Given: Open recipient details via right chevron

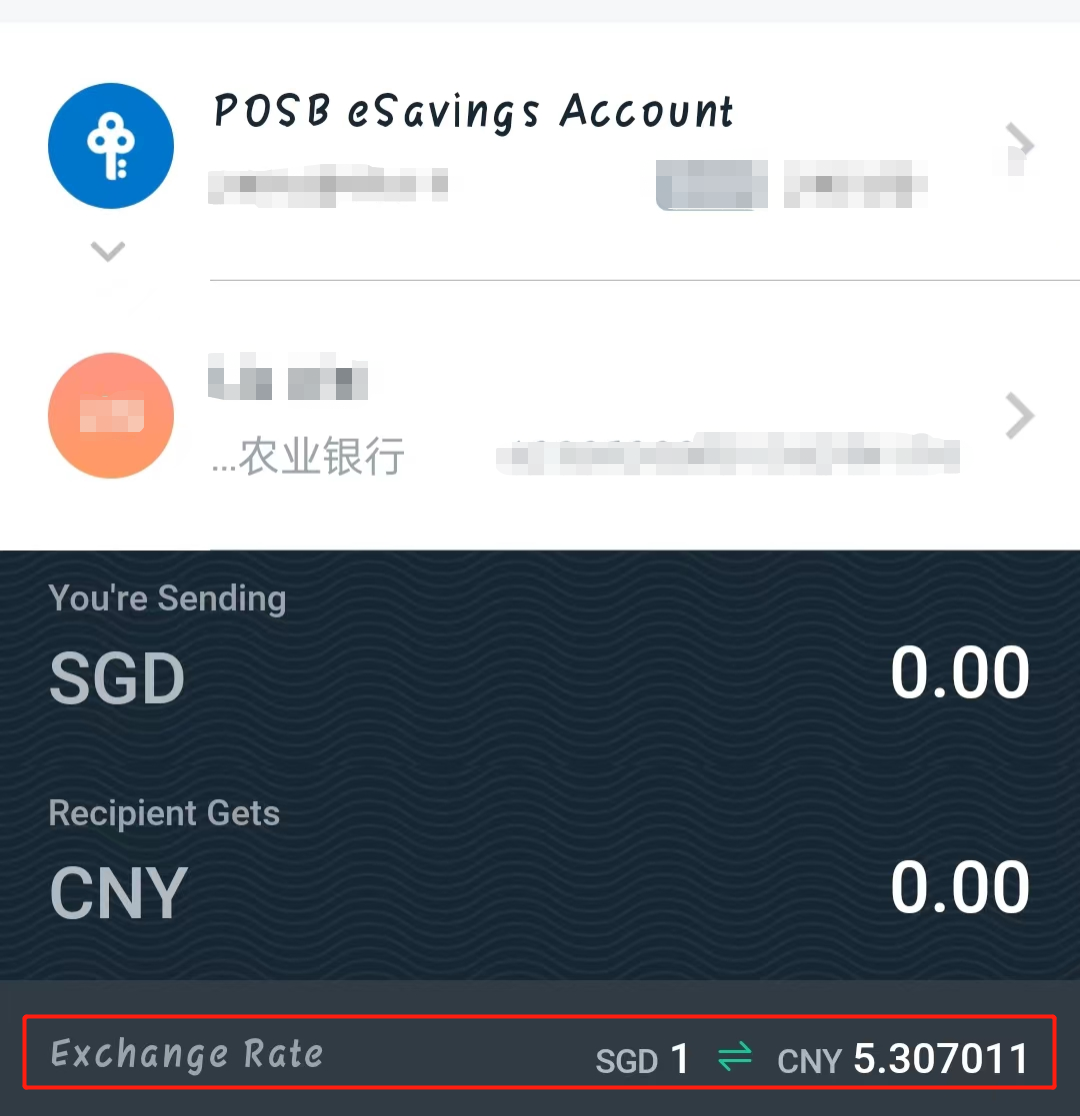Looking at the screenshot, I should pos(1018,416).
